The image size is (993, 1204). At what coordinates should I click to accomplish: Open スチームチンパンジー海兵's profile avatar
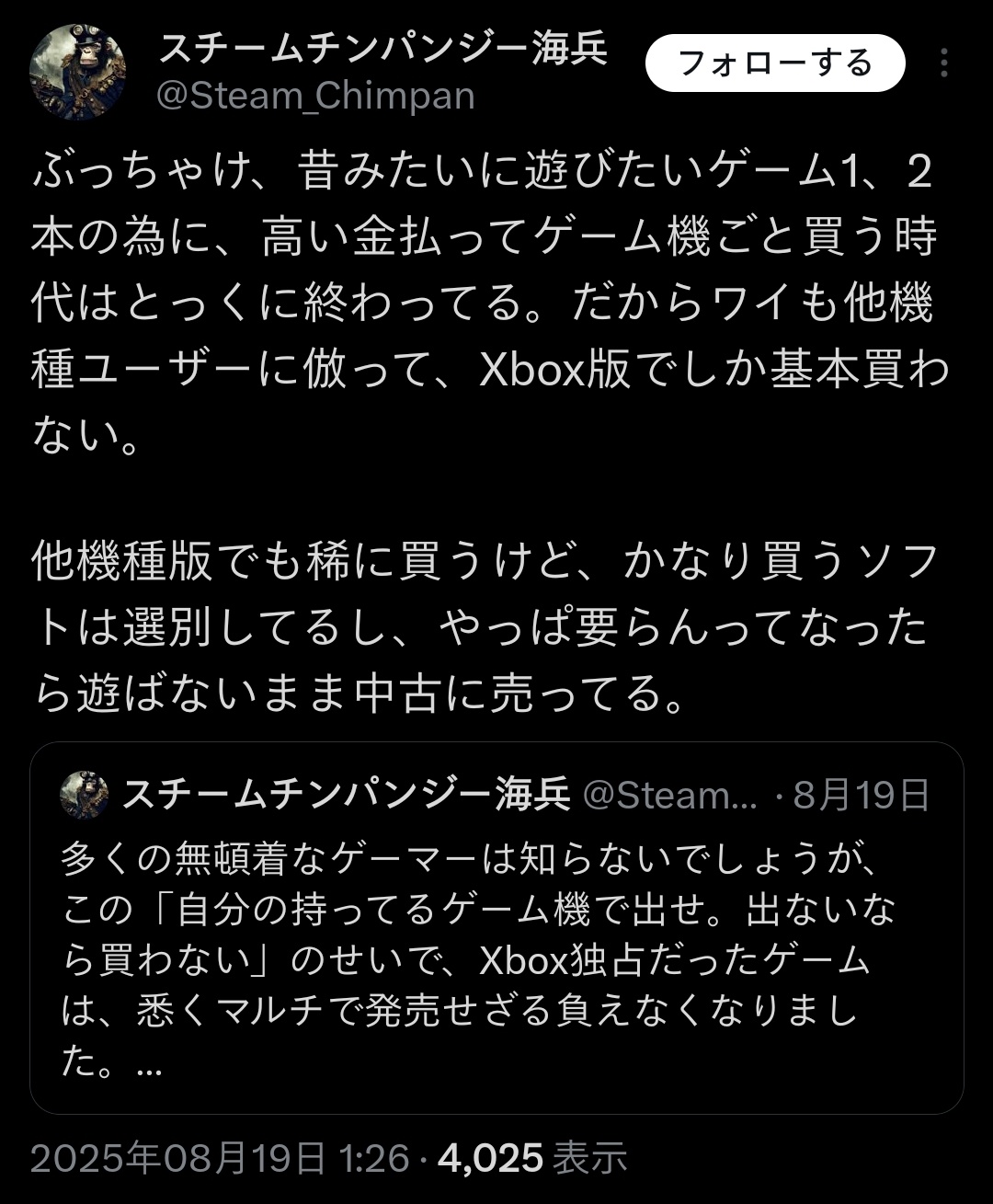(77, 72)
